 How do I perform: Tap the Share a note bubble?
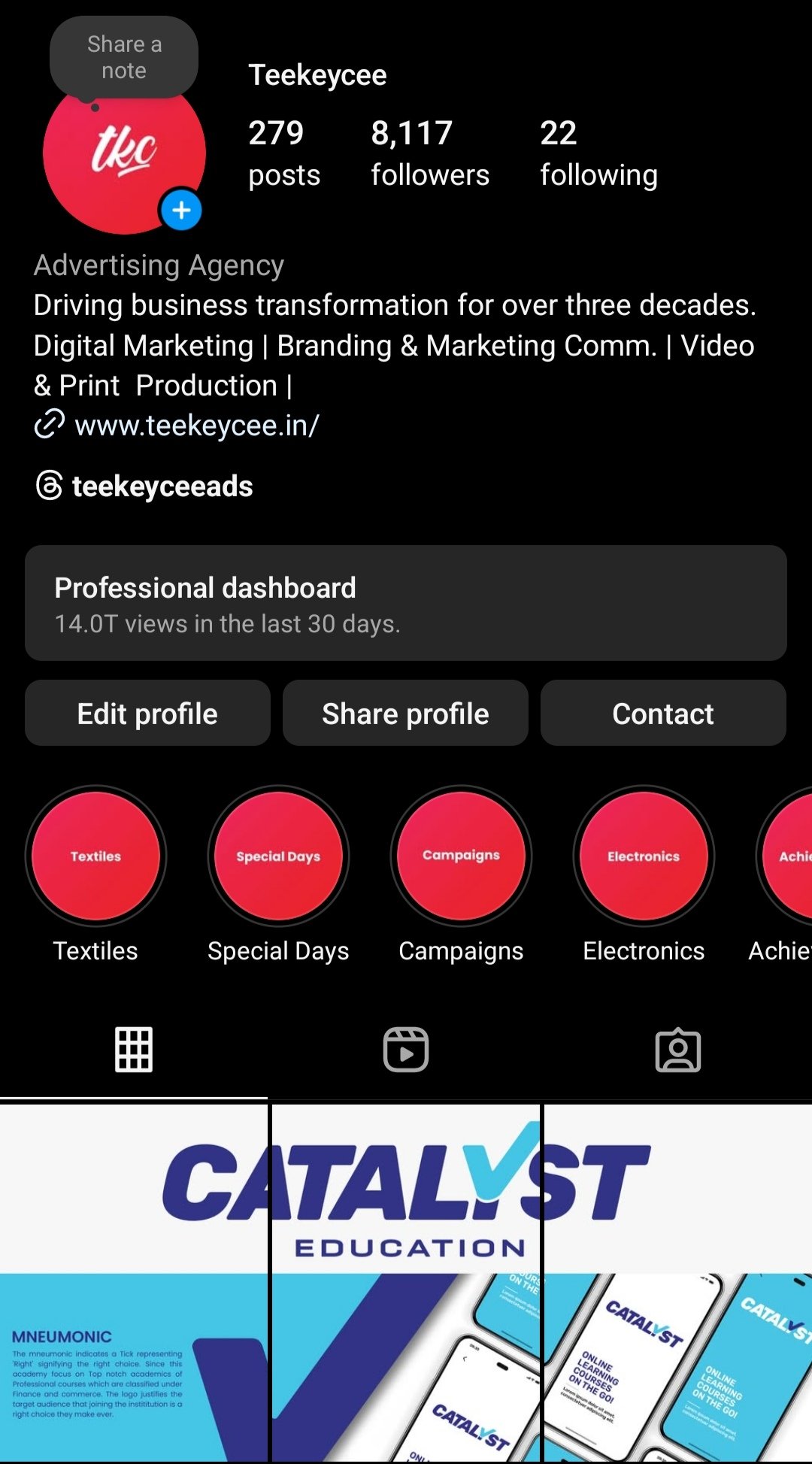click(x=124, y=57)
